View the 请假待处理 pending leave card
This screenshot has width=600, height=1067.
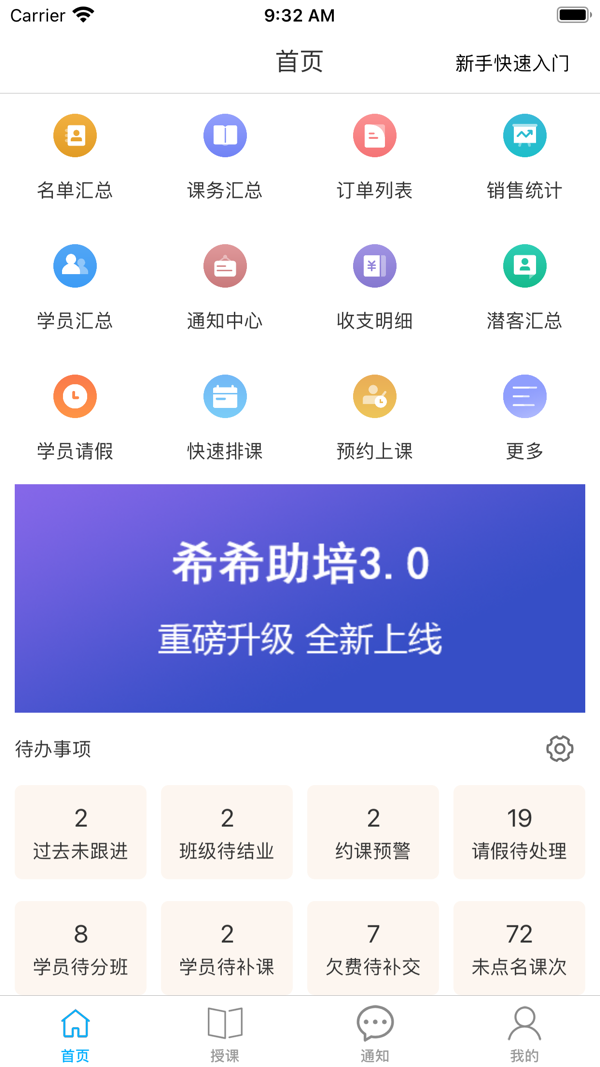tap(519, 832)
